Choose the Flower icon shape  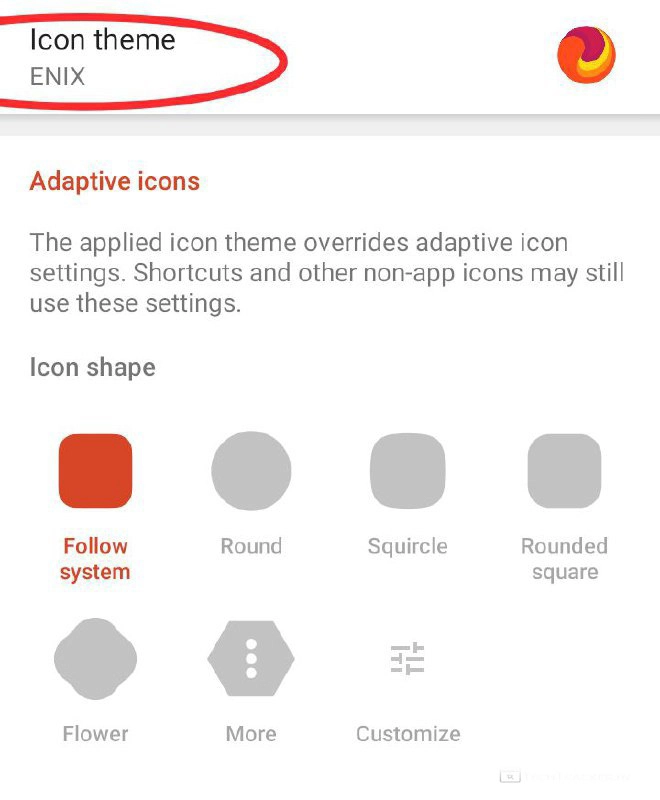pos(95,659)
